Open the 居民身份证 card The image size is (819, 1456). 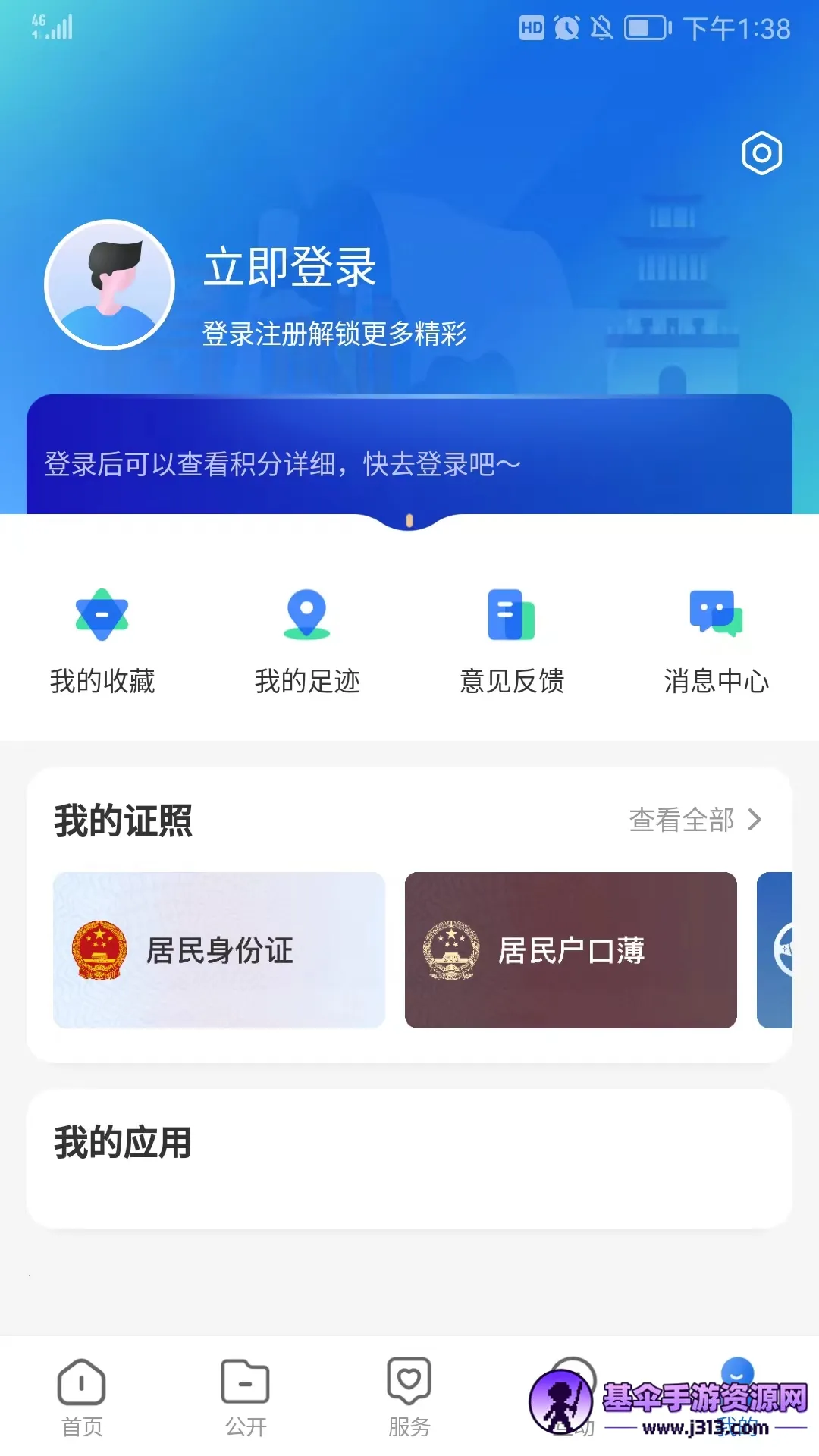pos(219,950)
